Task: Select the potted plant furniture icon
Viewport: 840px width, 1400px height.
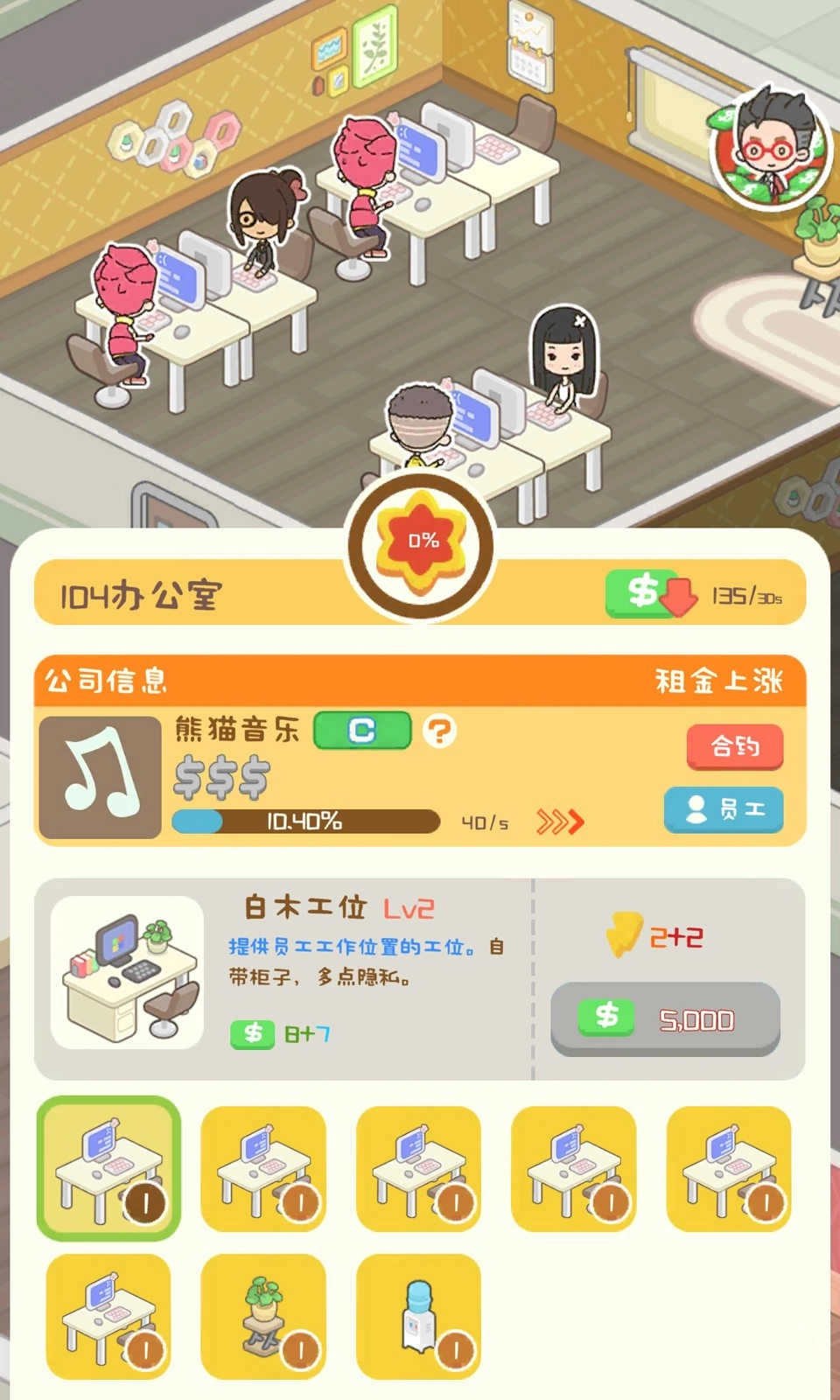Action: (x=263, y=1317)
